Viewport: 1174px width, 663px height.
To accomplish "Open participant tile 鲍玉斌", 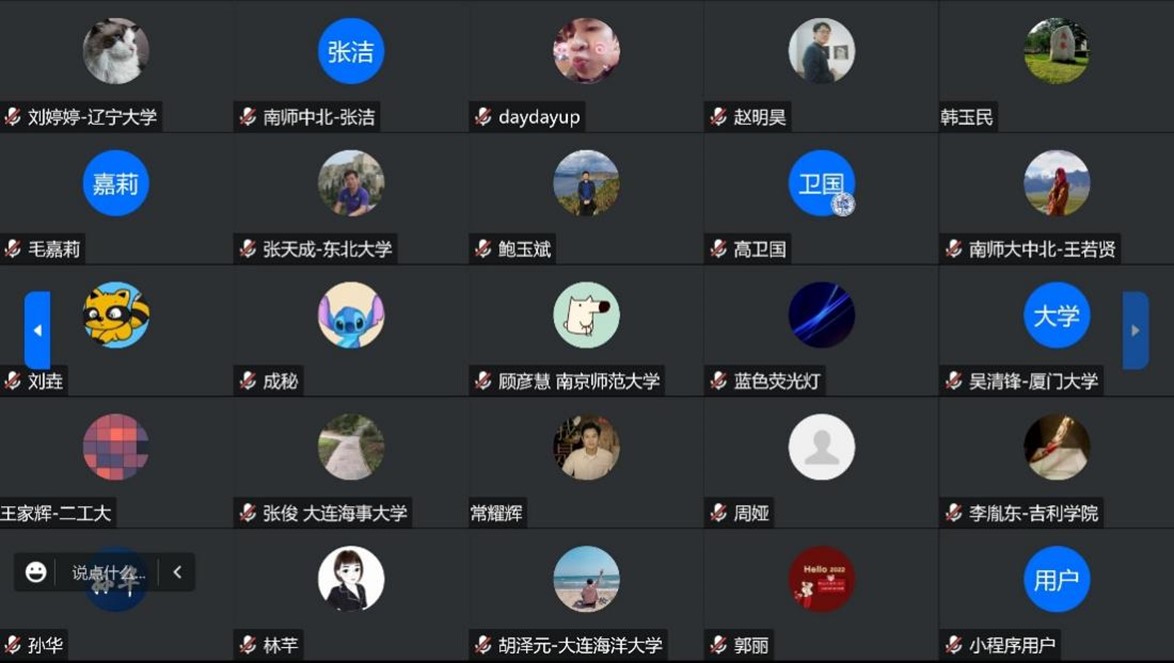I will coord(586,183).
